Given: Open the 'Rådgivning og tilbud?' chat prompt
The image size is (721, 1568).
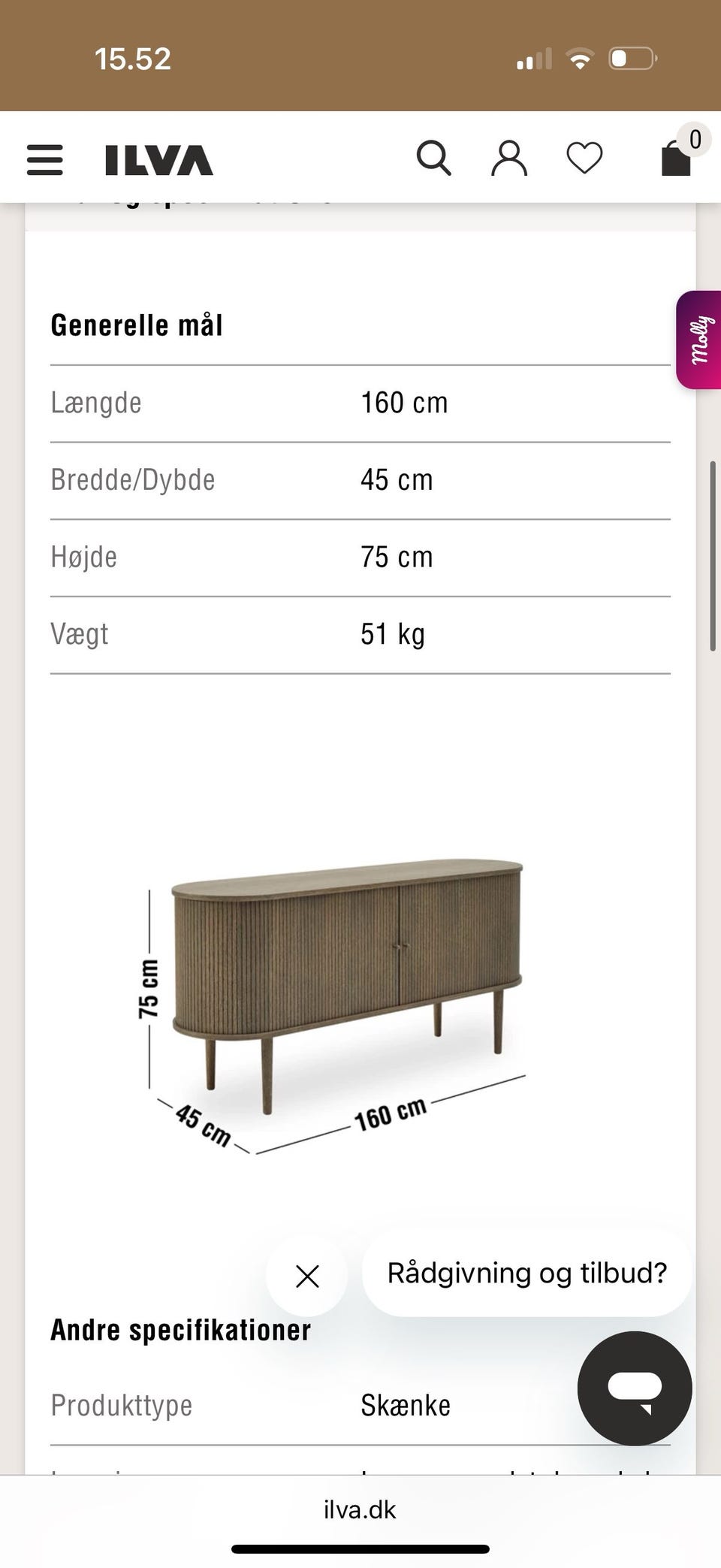Looking at the screenshot, I should coord(527,1273).
